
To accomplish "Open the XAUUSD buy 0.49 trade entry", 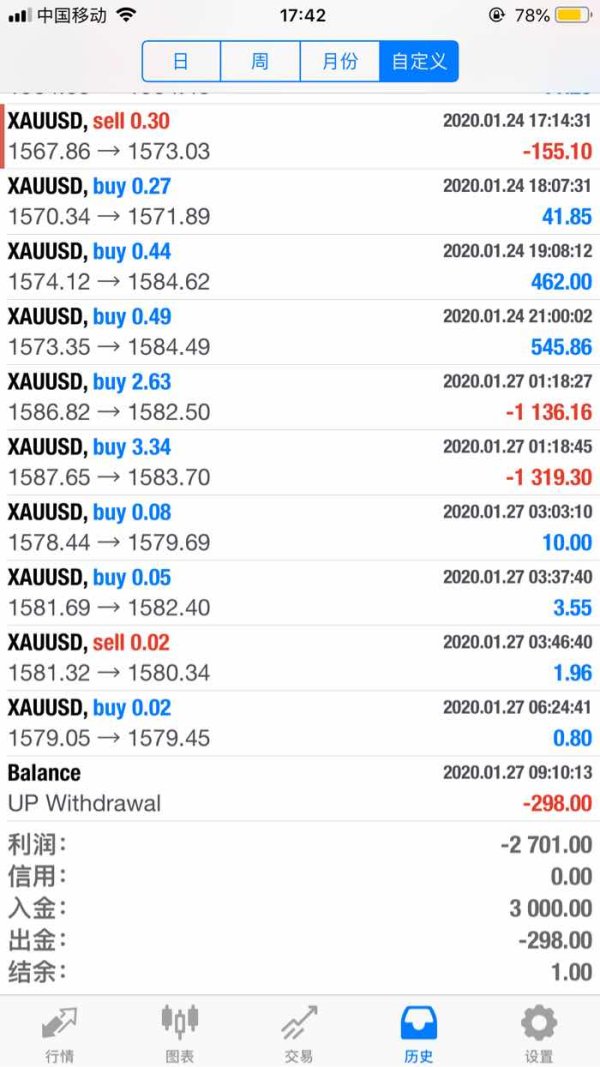I will 300,331.
